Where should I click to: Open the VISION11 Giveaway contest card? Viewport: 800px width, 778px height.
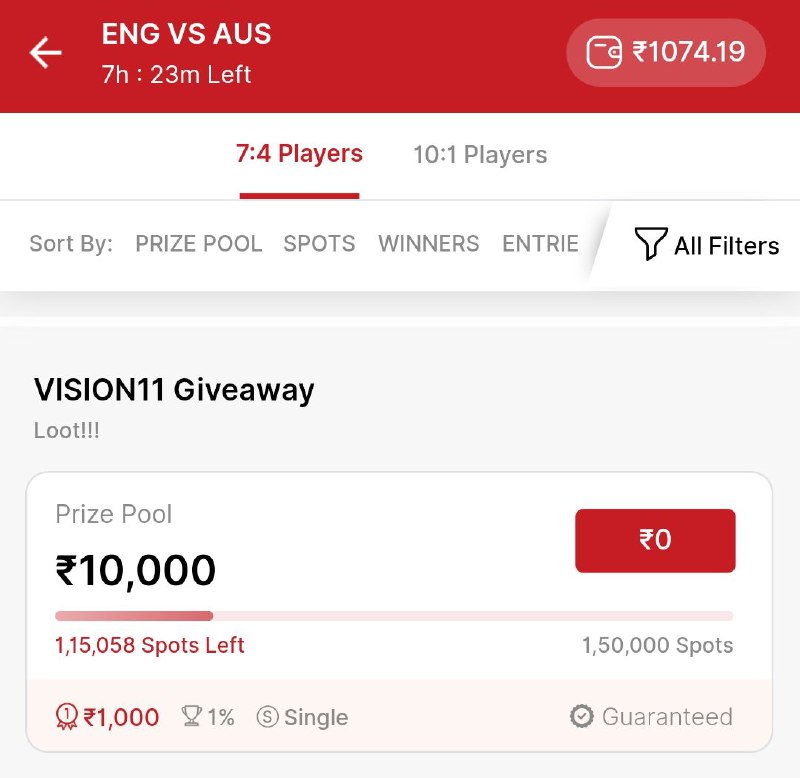[300, 580]
